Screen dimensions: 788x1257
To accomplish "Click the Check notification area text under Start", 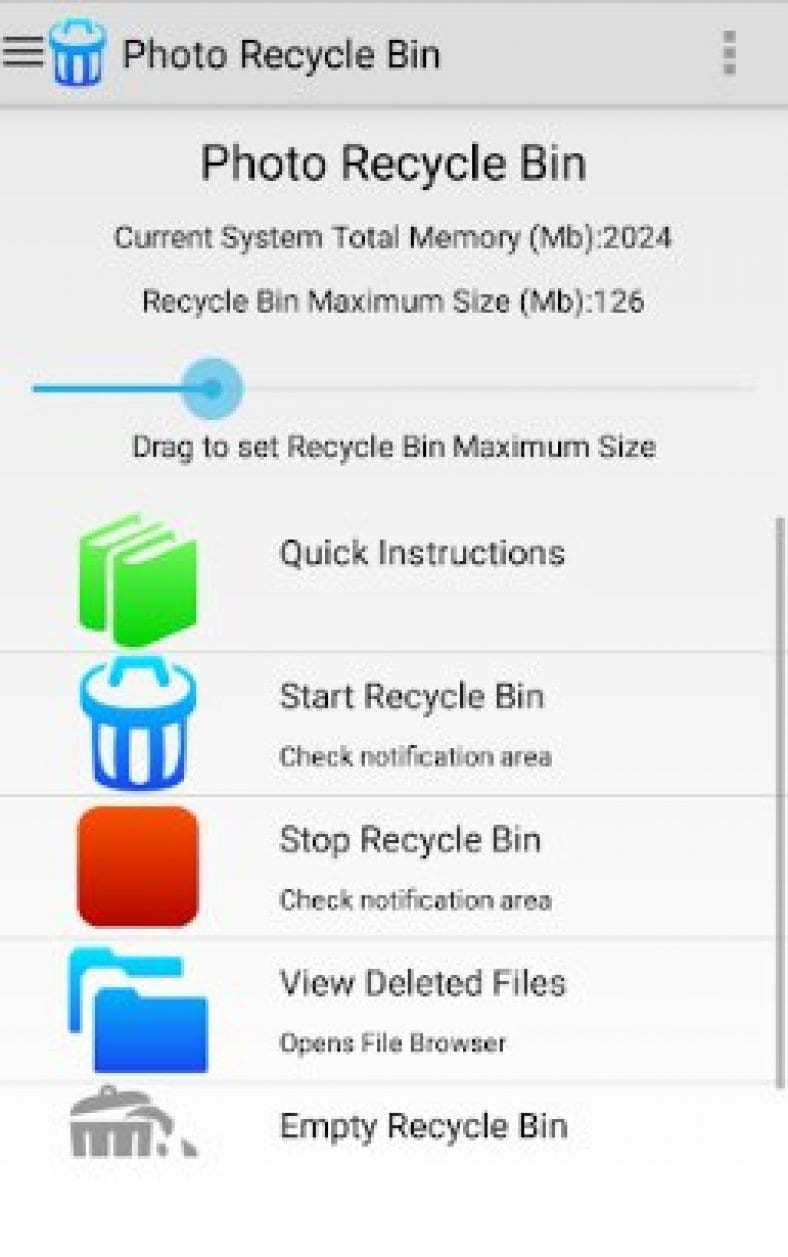I will pyautogui.click(x=413, y=757).
